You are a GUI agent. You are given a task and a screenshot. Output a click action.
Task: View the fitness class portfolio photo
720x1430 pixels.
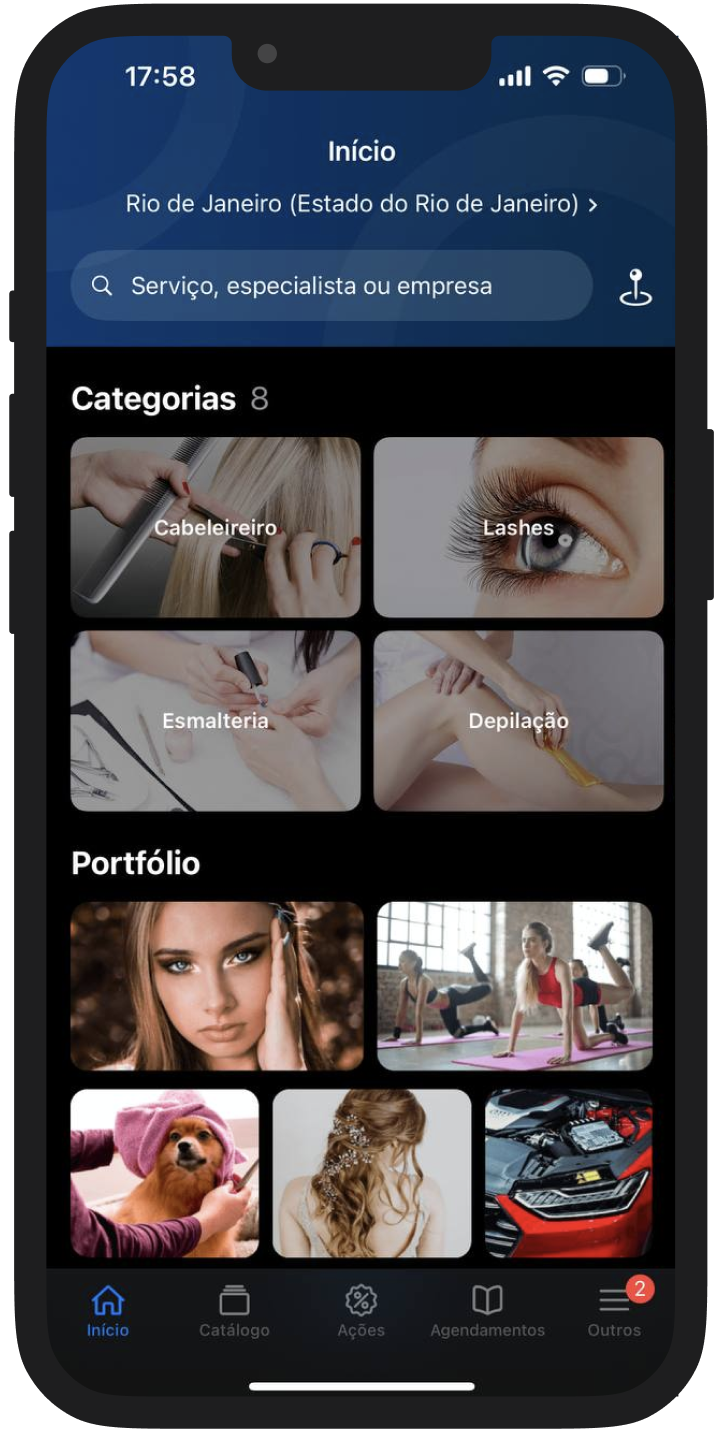pos(514,986)
